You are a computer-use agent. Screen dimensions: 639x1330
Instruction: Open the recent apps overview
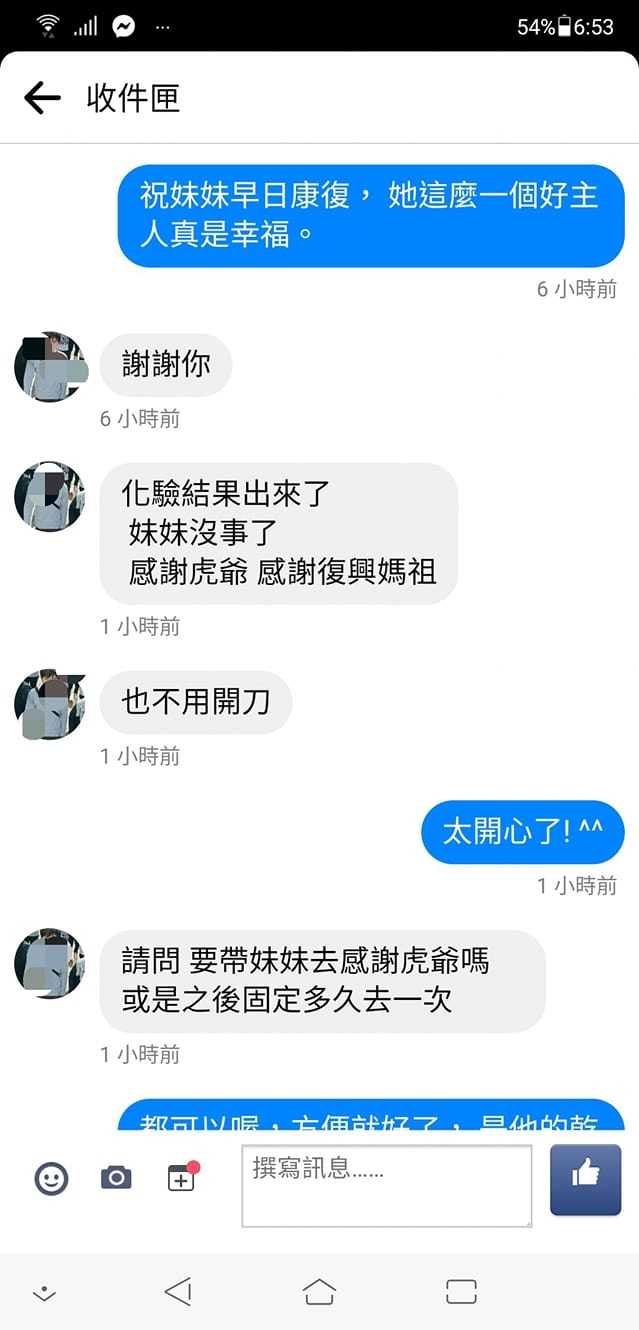(461, 1291)
